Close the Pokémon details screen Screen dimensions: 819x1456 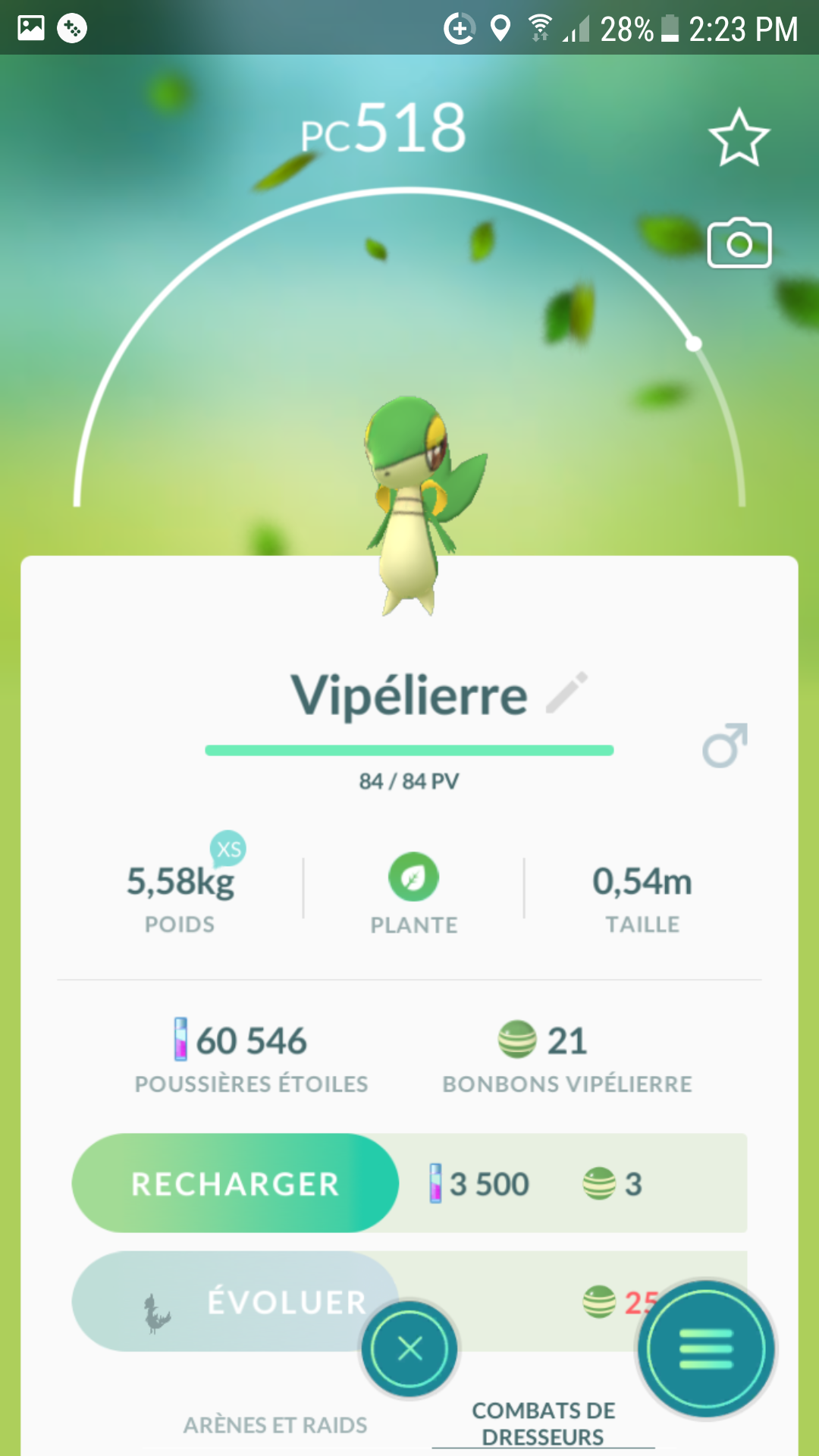click(x=409, y=1349)
